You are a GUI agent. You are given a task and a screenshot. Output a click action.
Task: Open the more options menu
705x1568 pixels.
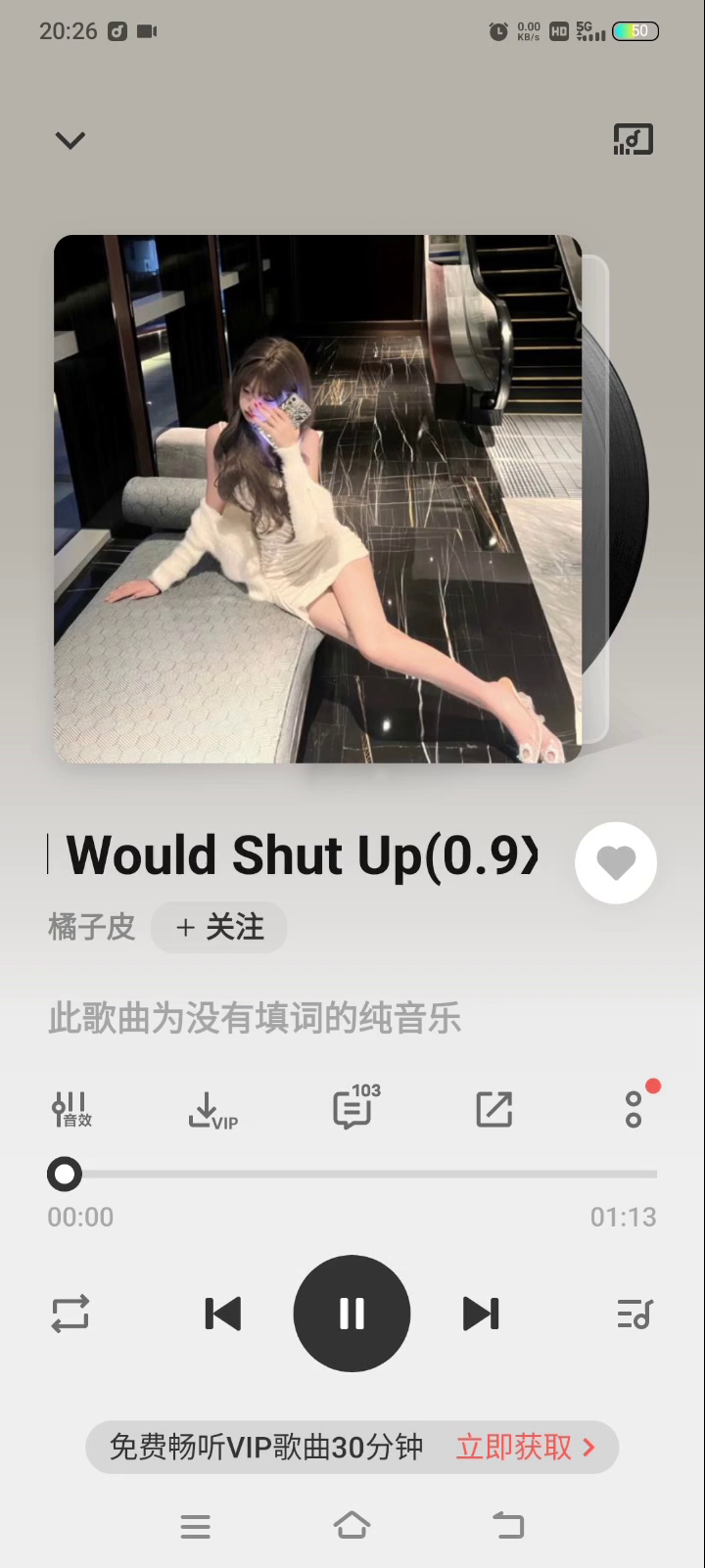click(x=634, y=1110)
